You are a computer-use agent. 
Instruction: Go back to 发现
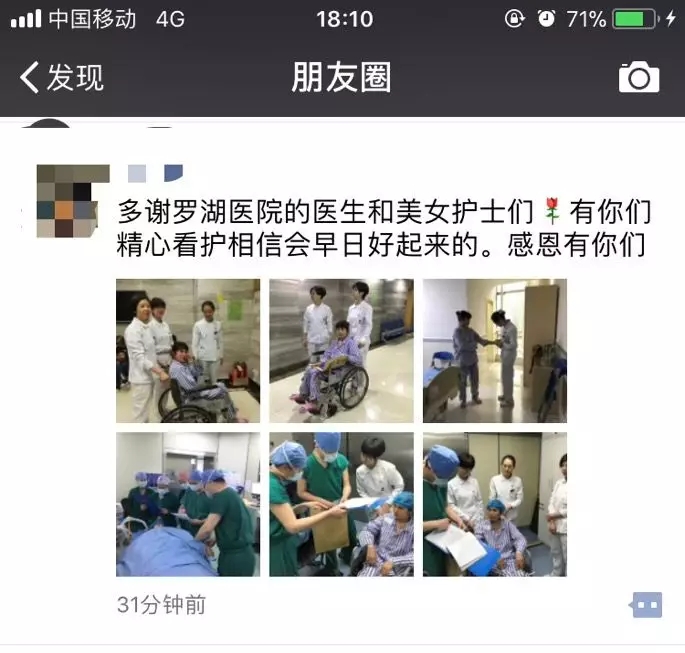coord(62,77)
